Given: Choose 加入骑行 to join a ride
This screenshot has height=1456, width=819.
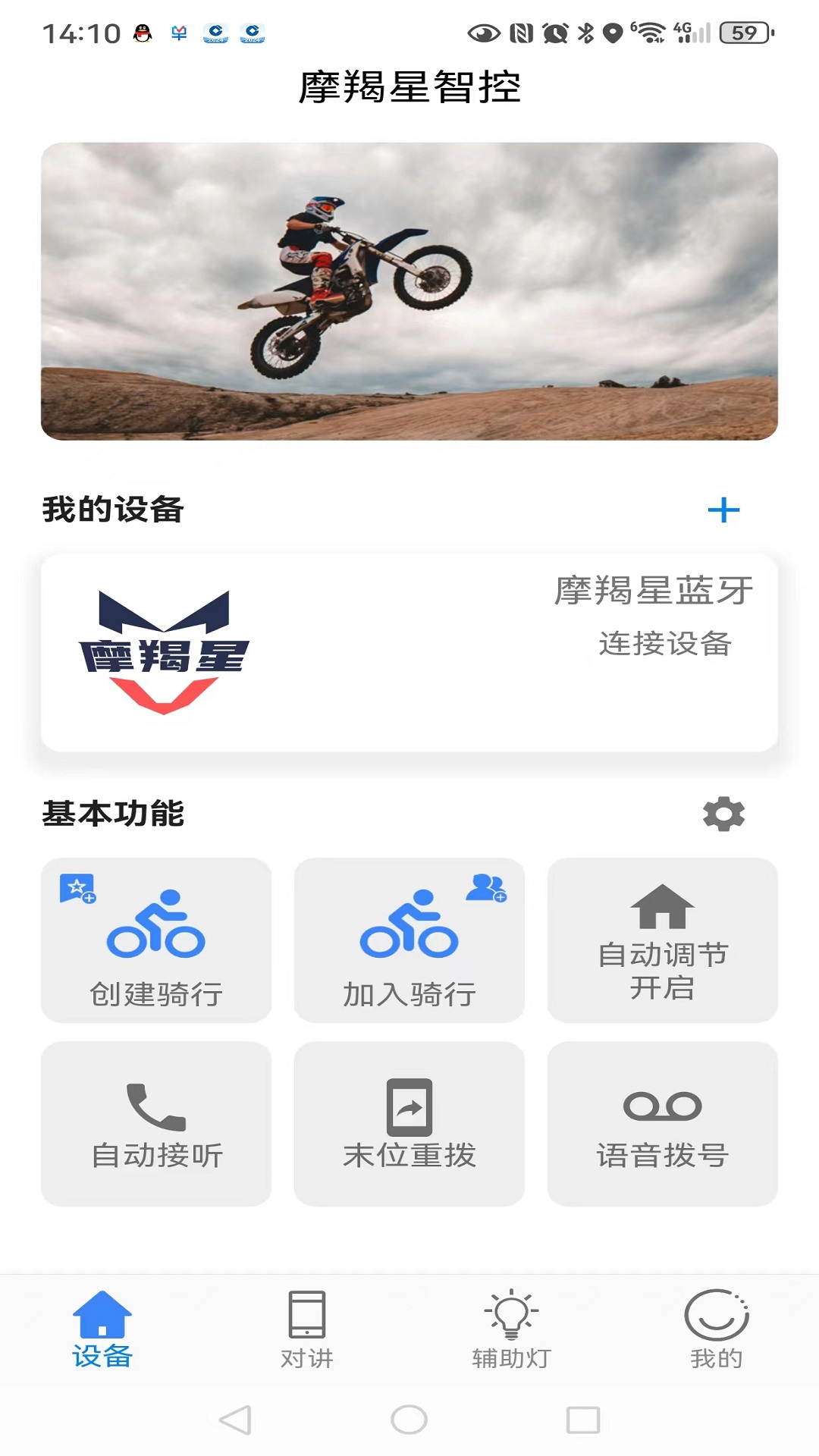Looking at the screenshot, I should tap(409, 940).
